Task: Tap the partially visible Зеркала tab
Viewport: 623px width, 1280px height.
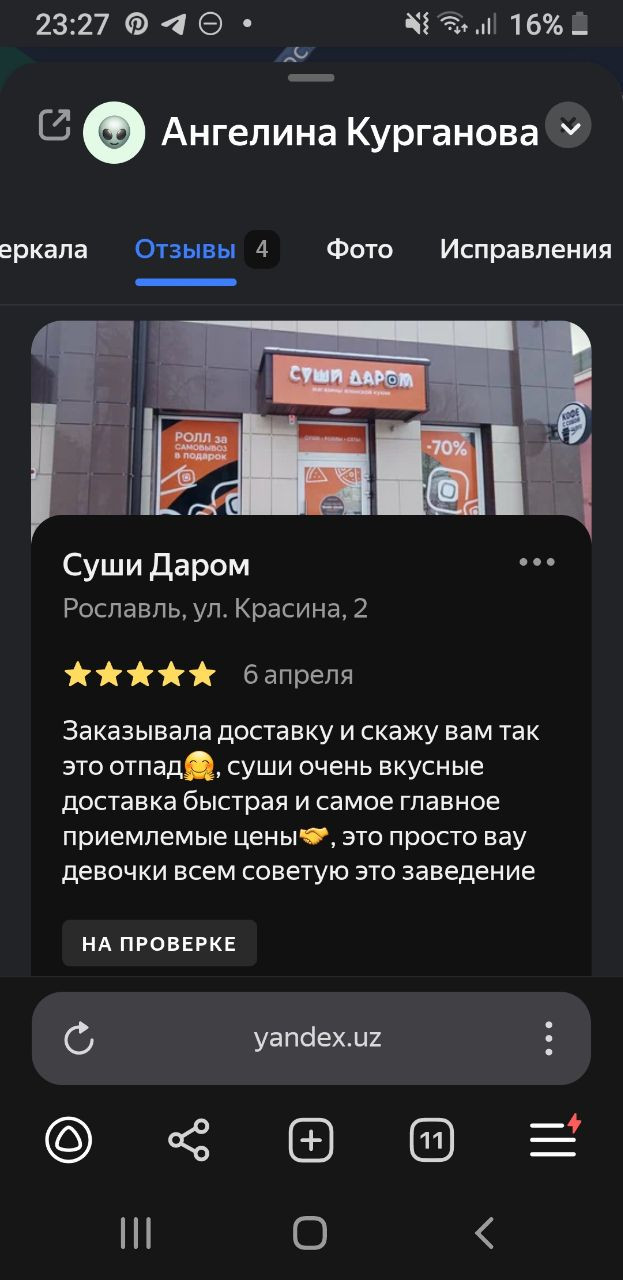Action: tap(44, 249)
